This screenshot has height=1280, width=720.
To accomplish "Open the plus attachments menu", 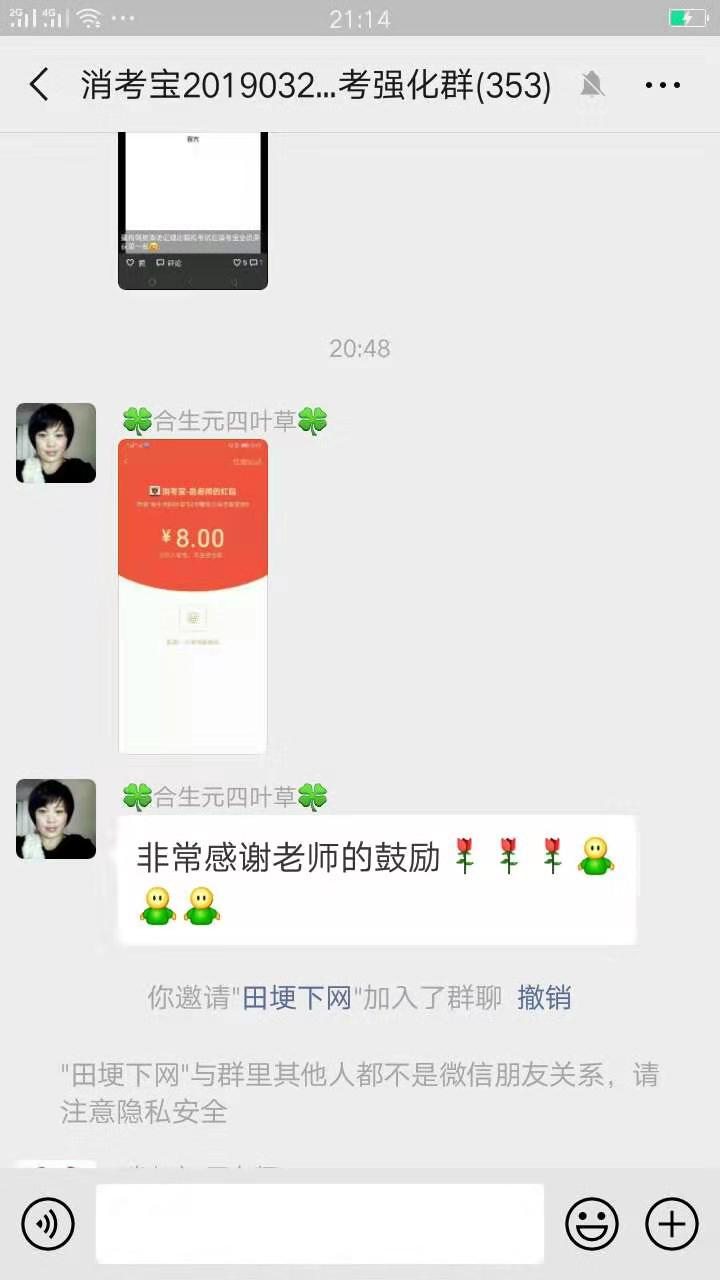I will pos(671,1223).
